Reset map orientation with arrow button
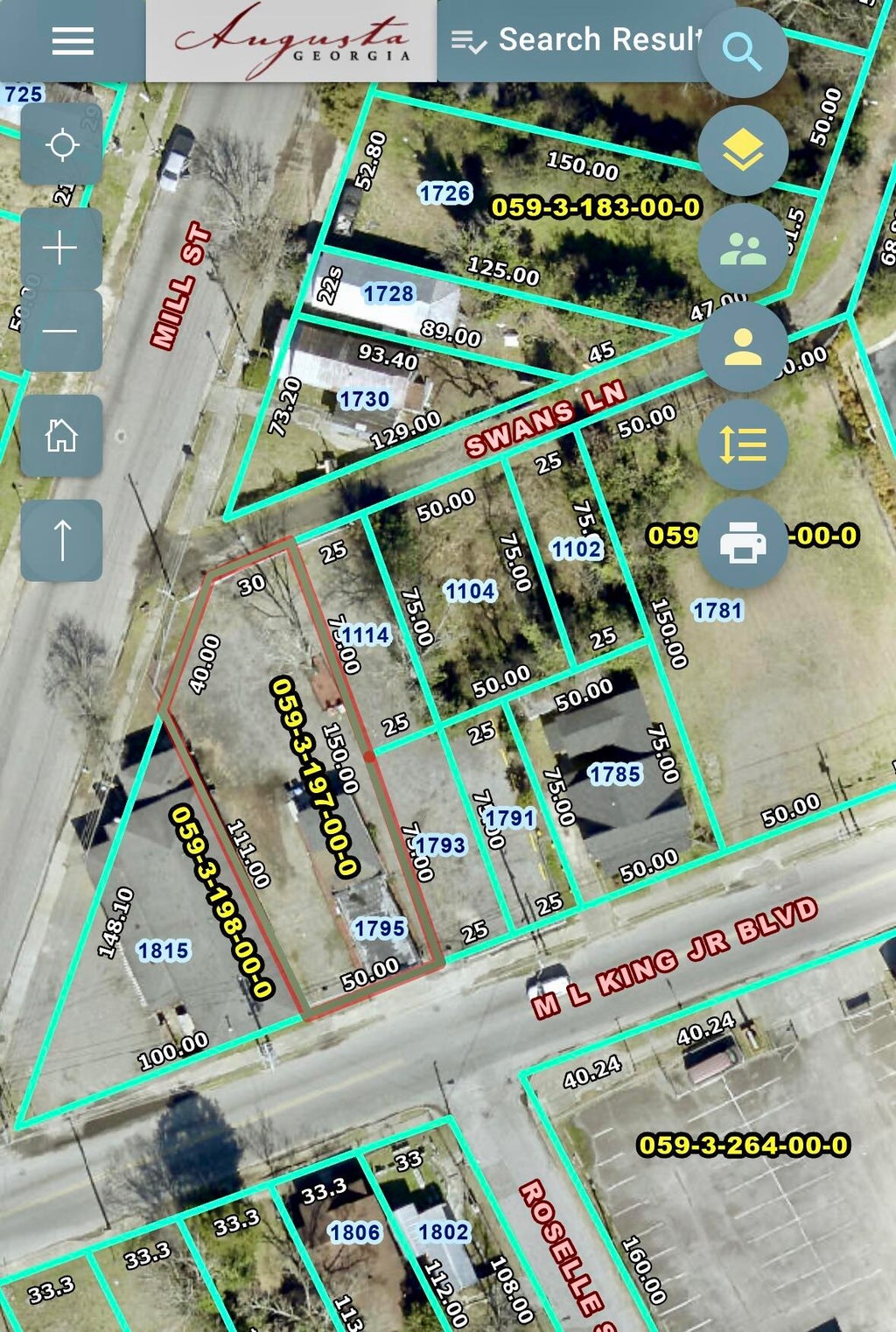The width and height of the screenshot is (896, 1332). click(x=61, y=540)
